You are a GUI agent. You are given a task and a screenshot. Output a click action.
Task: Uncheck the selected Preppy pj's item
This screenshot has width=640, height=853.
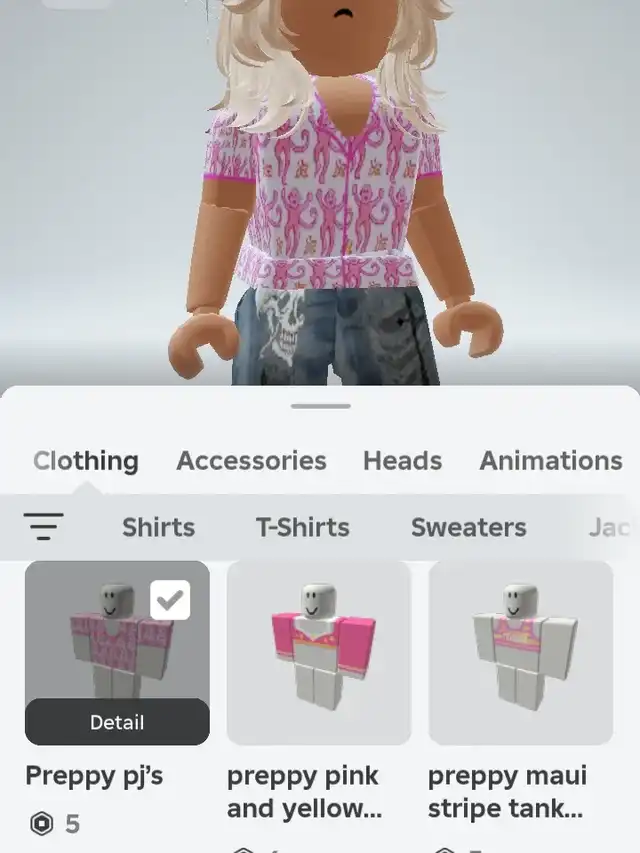tap(170, 600)
